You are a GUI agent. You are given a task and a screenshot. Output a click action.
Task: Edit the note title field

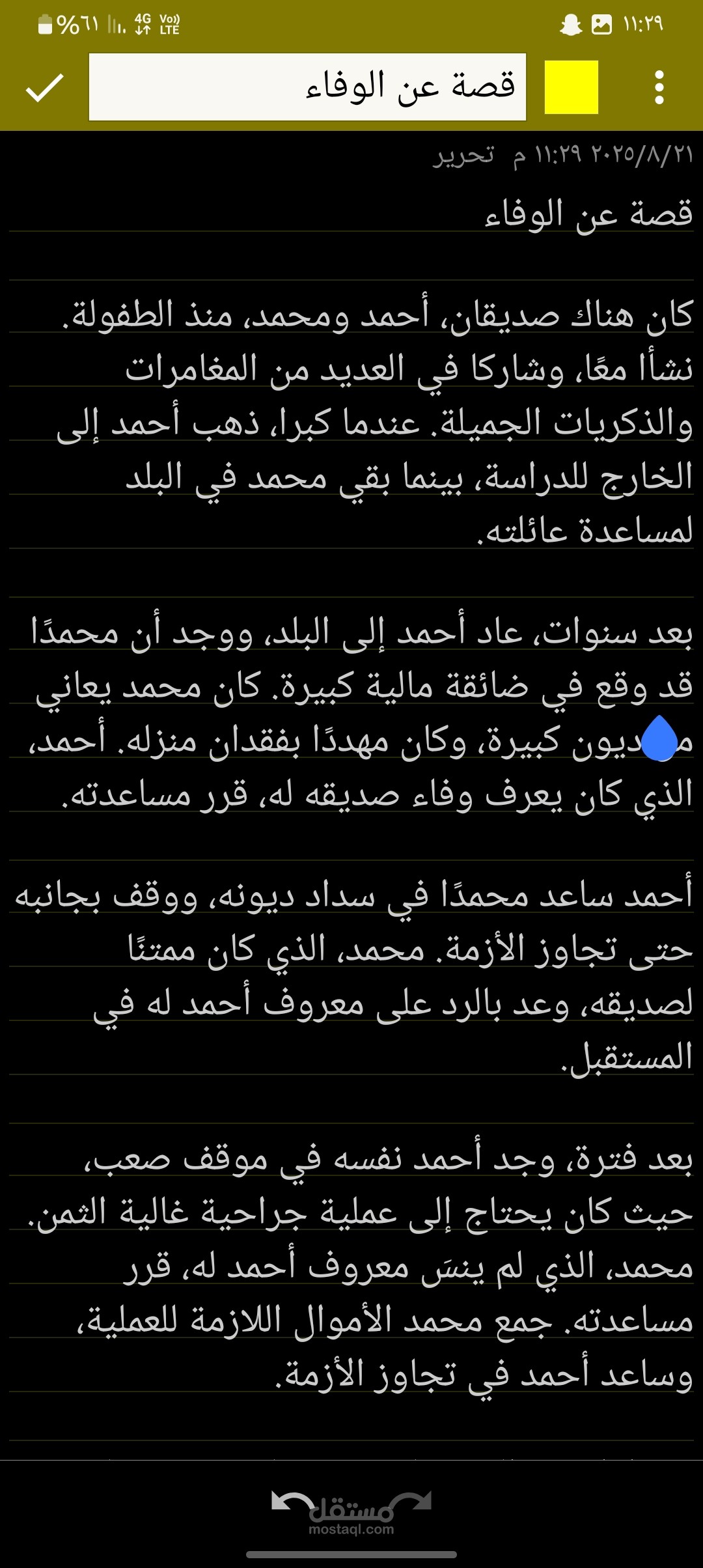pyautogui.click(x=307, y=87)
